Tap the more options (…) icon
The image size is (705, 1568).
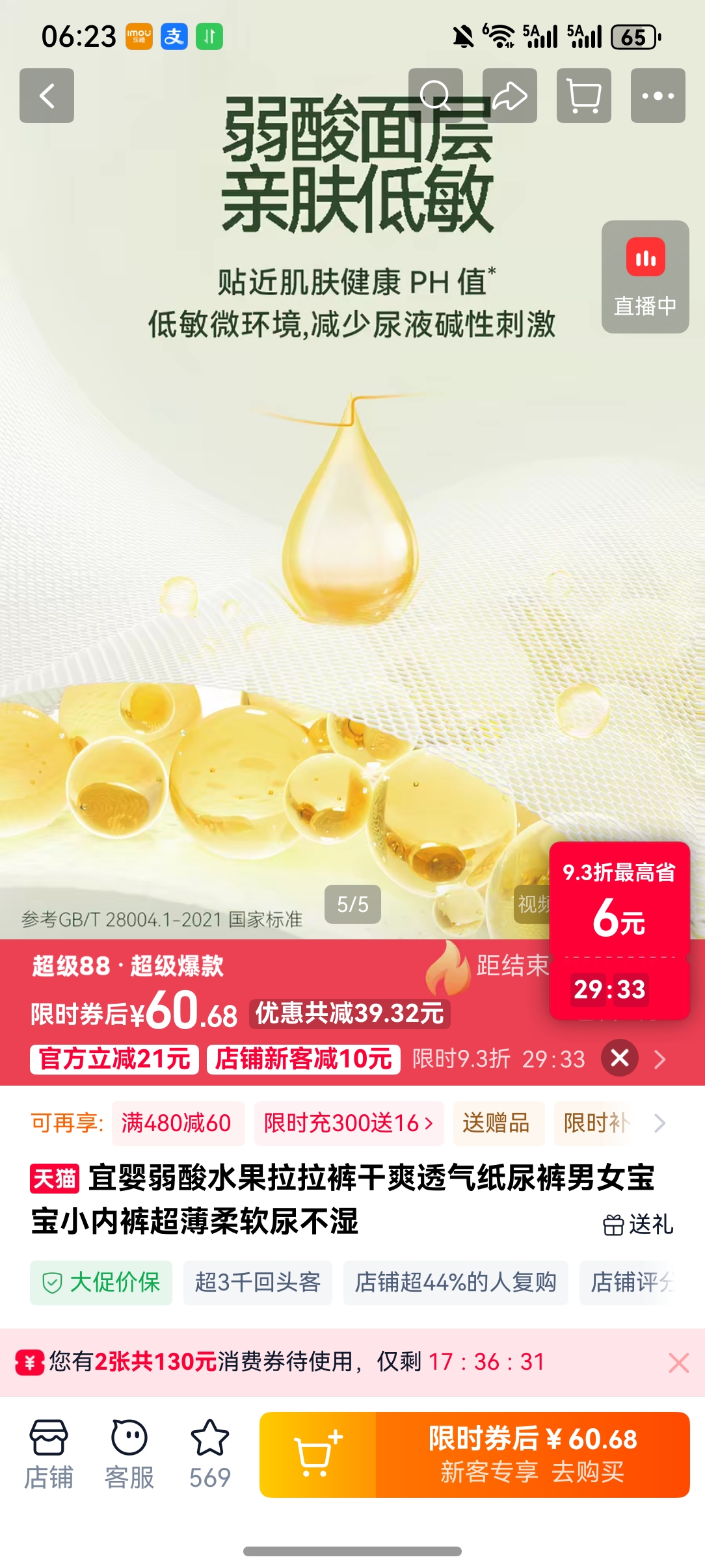pos(658,96)
